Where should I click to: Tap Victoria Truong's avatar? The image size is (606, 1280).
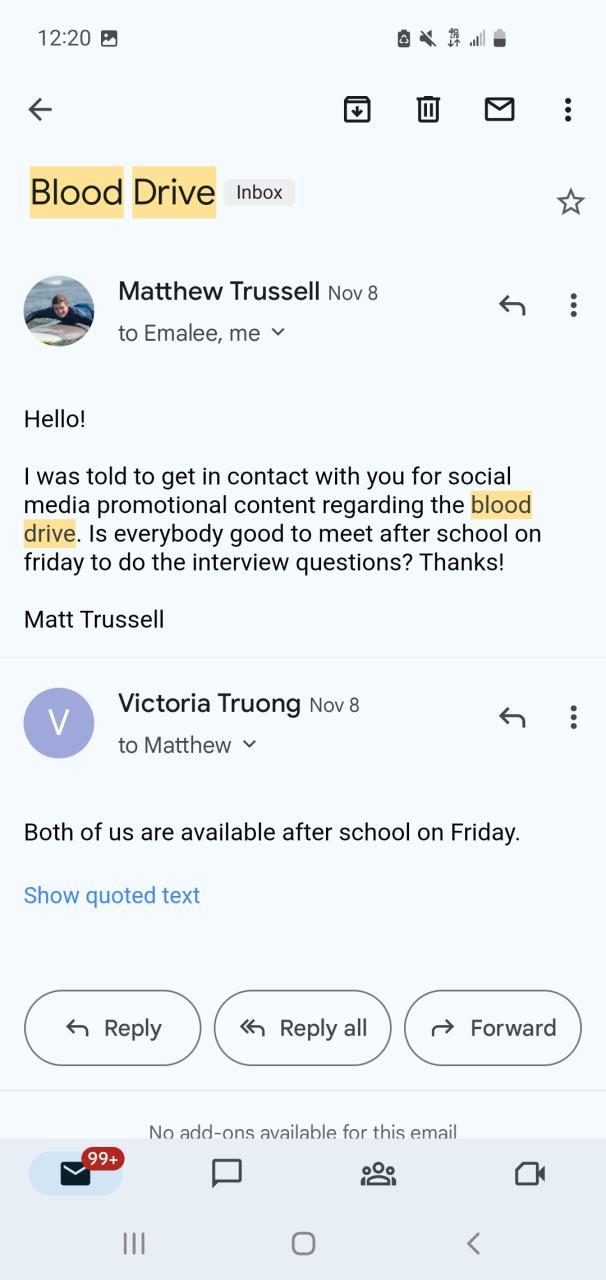pos(59,723)
